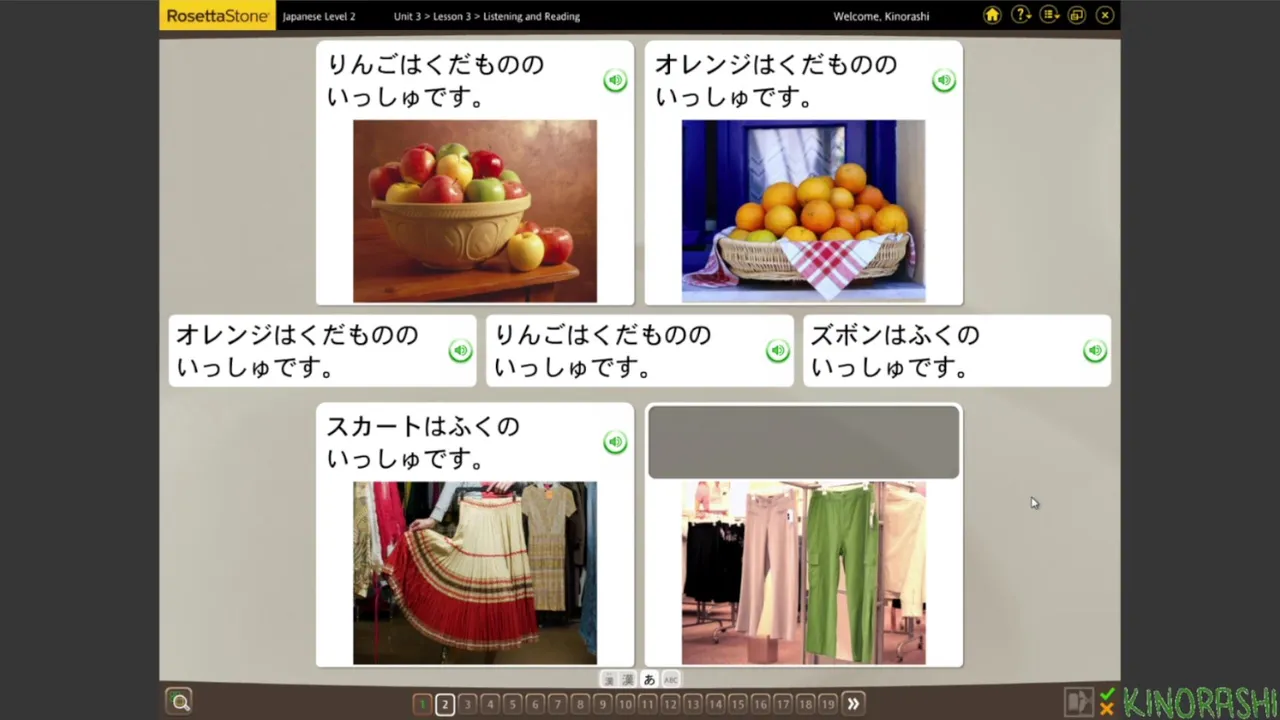Open the preferences list dropdown
Image resolution: width=1280 pixels, height=720 pixels.
[1049, 15]
